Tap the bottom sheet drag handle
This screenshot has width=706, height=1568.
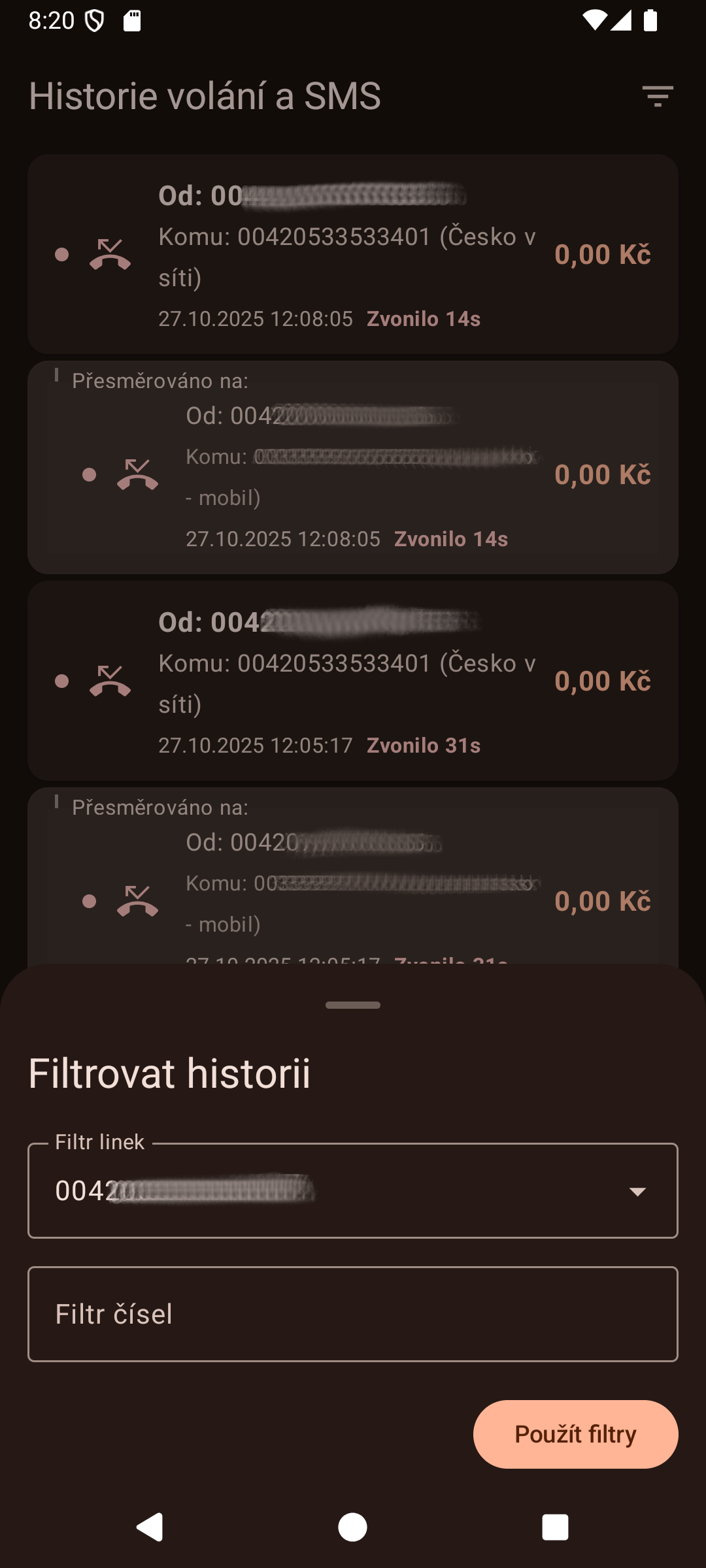click(x=353, y=1005)
